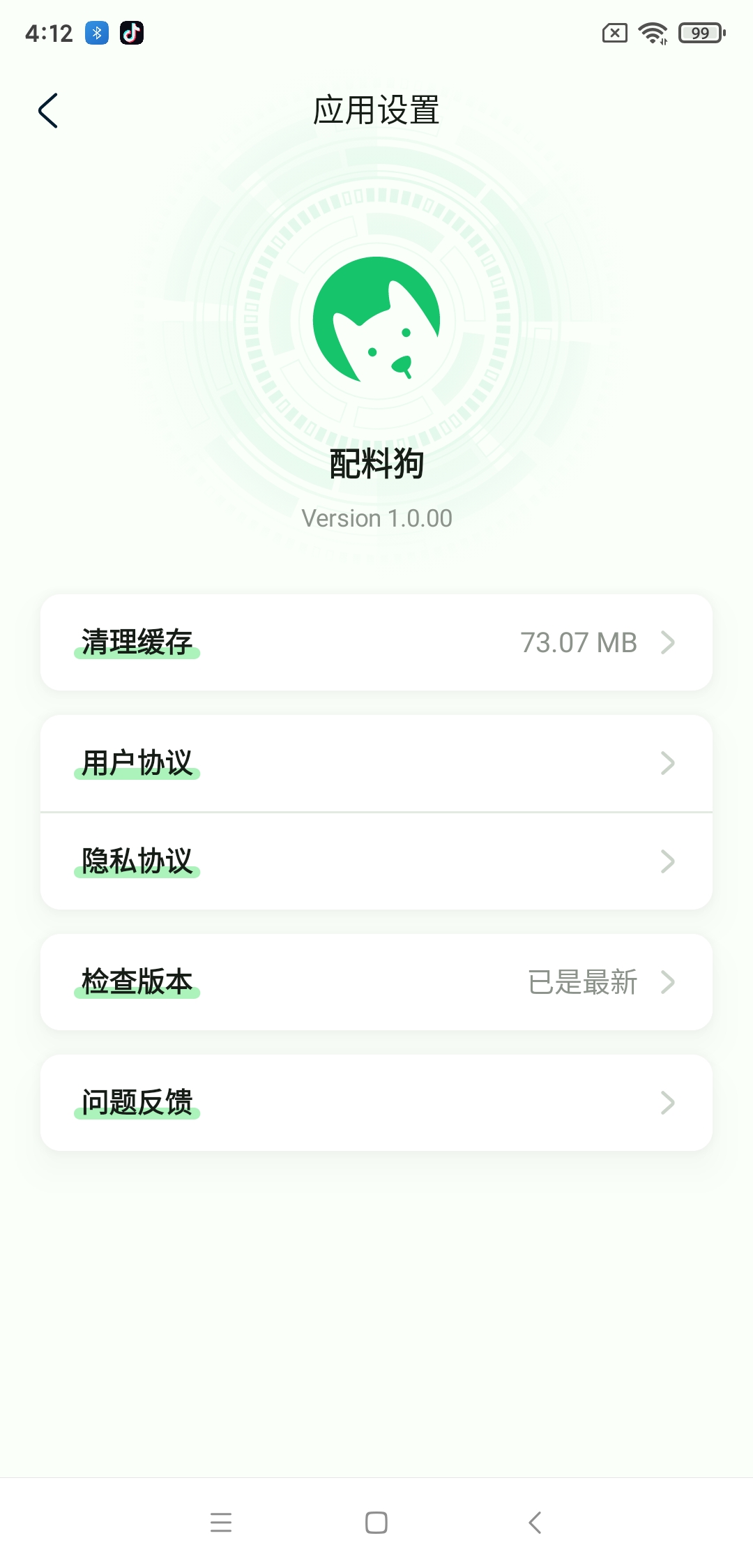
Task: Open the TikTok icon in the status bar
Action: [x=132, y=31]
